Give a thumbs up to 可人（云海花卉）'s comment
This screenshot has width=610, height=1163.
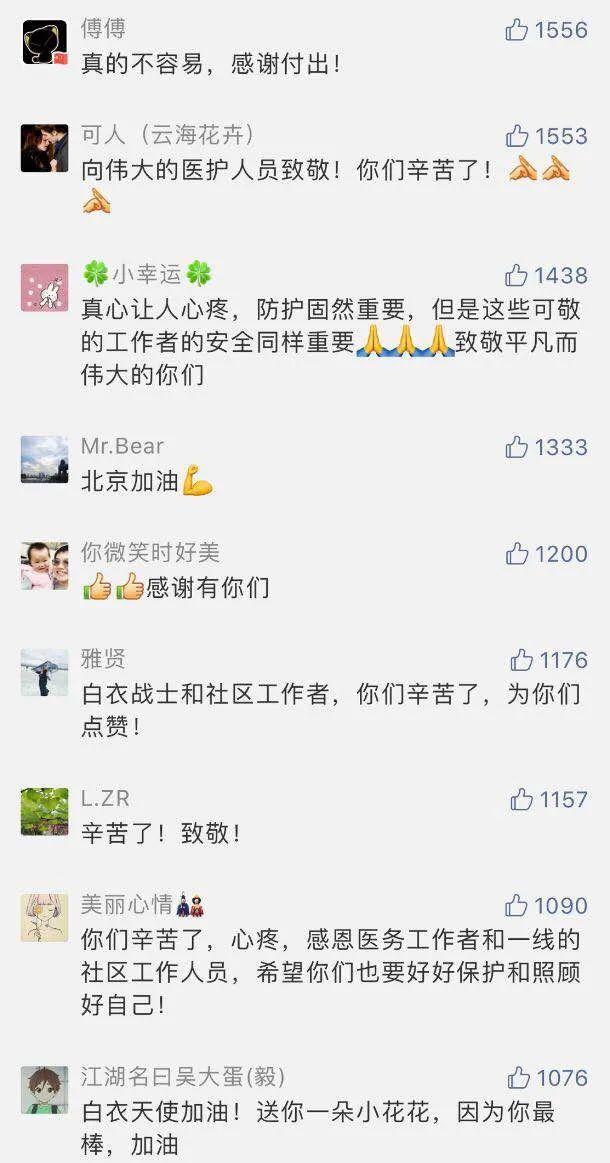[x=517, y=136]
